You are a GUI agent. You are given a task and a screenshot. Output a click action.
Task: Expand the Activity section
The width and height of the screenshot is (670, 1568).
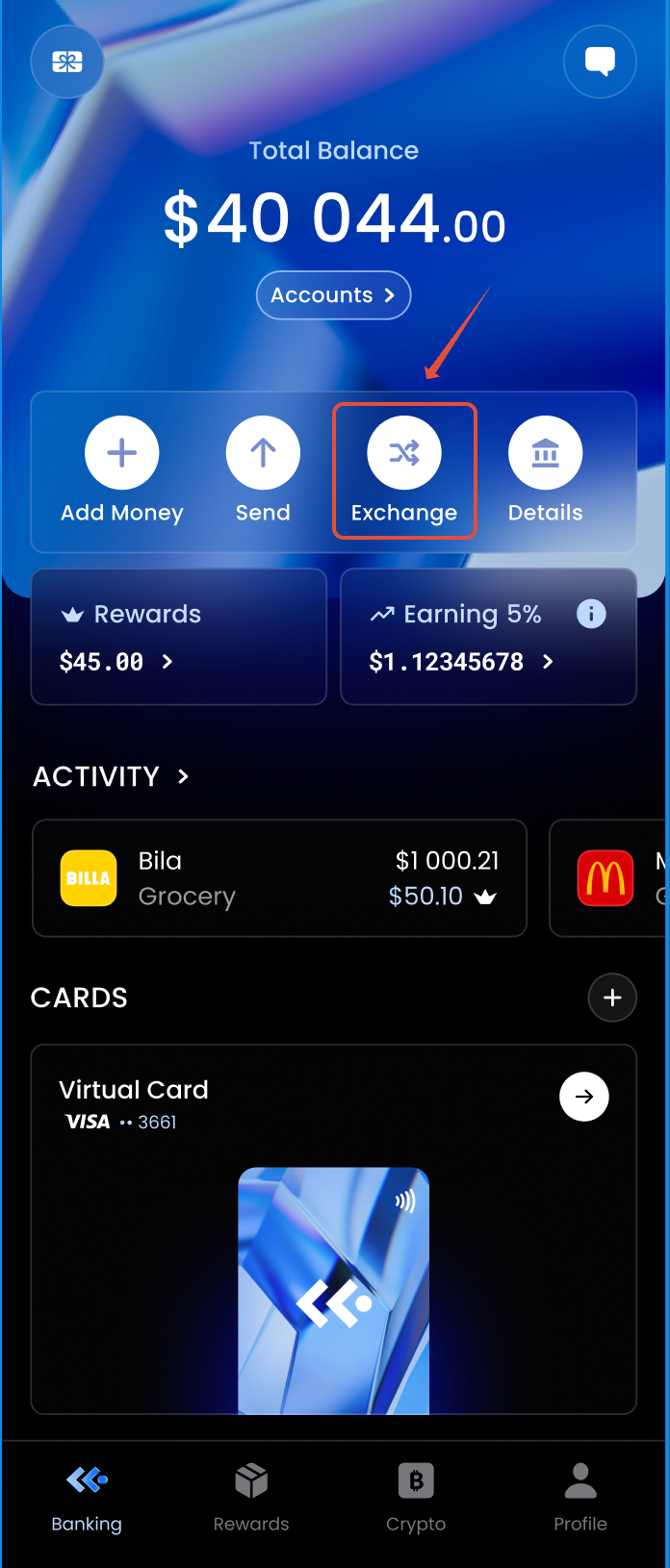111,776
